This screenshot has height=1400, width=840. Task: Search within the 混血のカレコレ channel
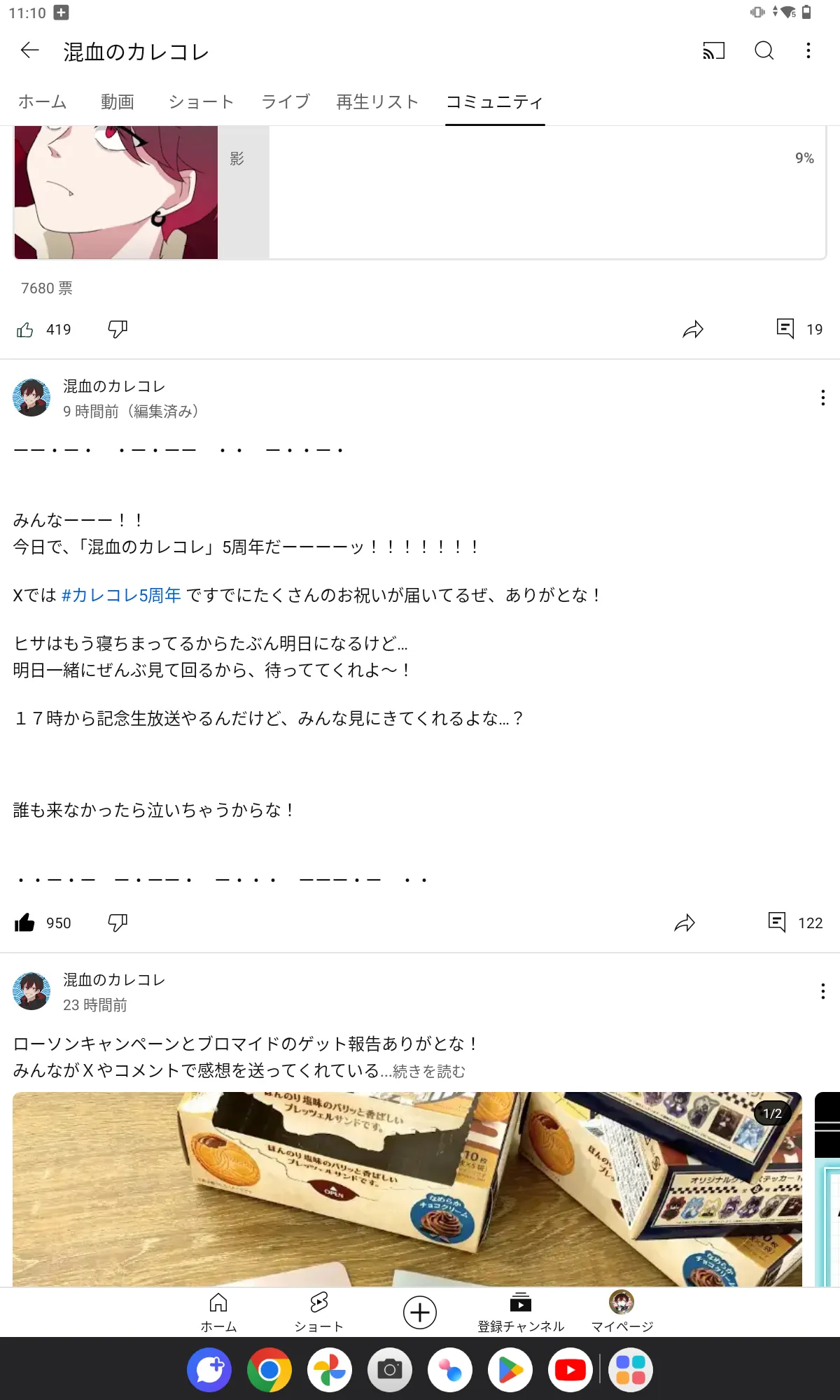(x=764, y=50)
